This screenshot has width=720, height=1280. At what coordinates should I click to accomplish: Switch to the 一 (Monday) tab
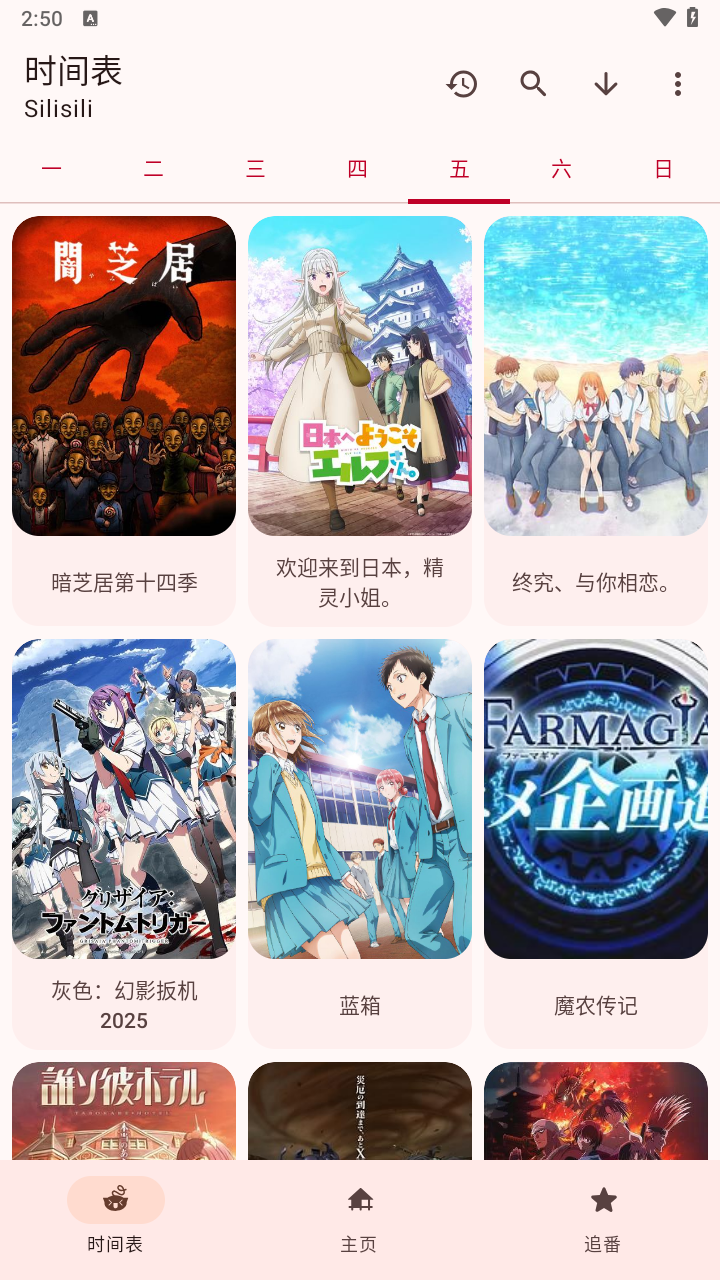pyautogui.click(x=52, y=169)
